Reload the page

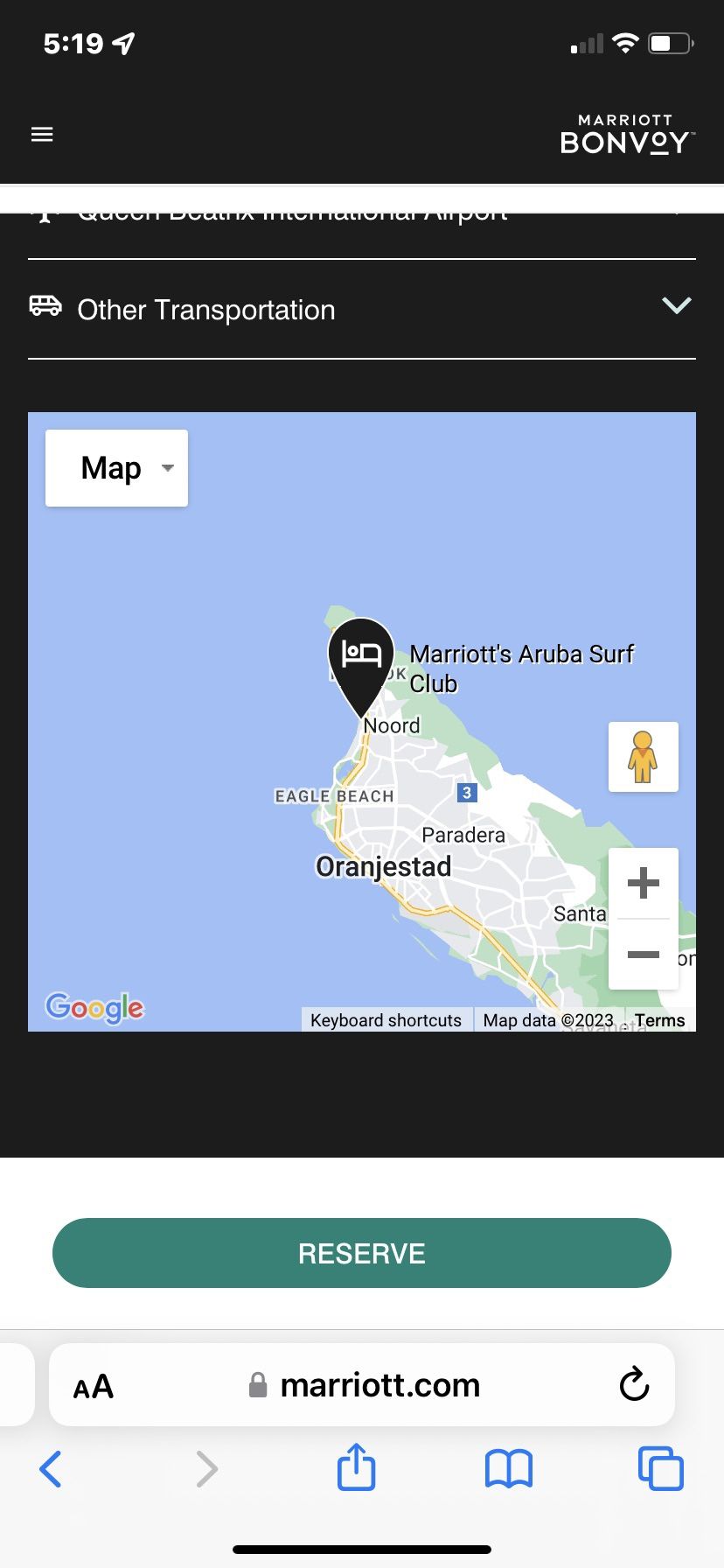click(x=634, y=1384)
